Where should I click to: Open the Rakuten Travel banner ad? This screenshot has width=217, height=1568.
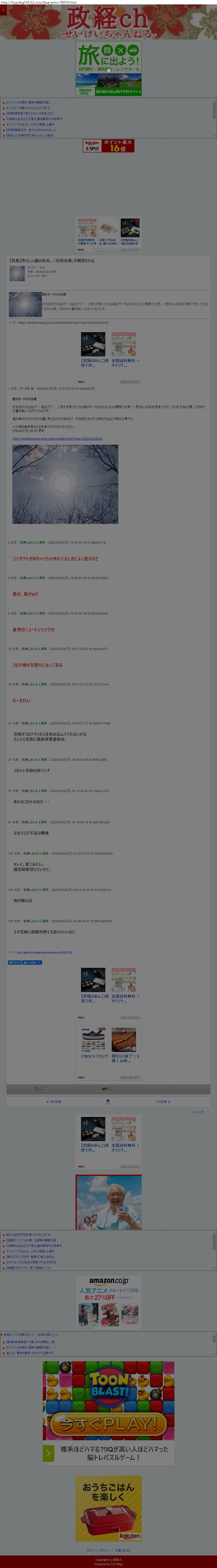[x=109, y=69]
